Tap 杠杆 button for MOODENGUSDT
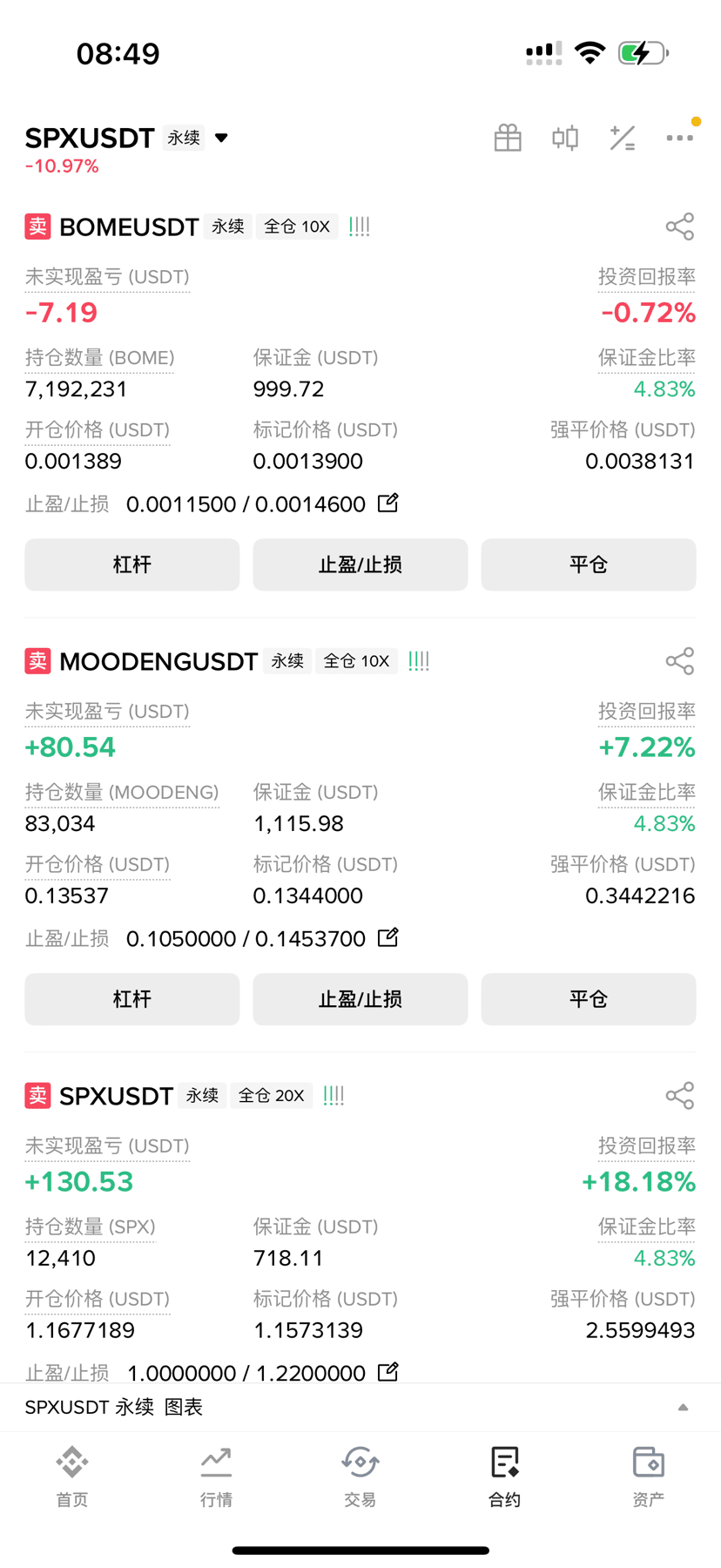The height and width of the screenshot is (1568, 721). pyautogui.click(x=132, y=999)
